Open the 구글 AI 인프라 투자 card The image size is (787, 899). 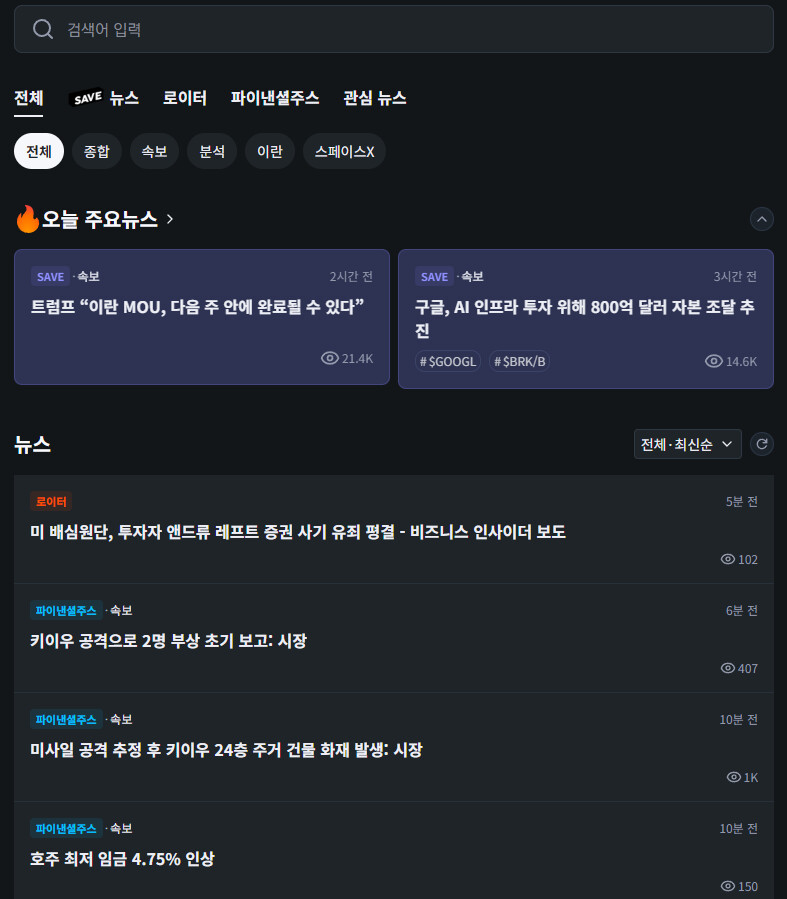(x=586, y=319)
